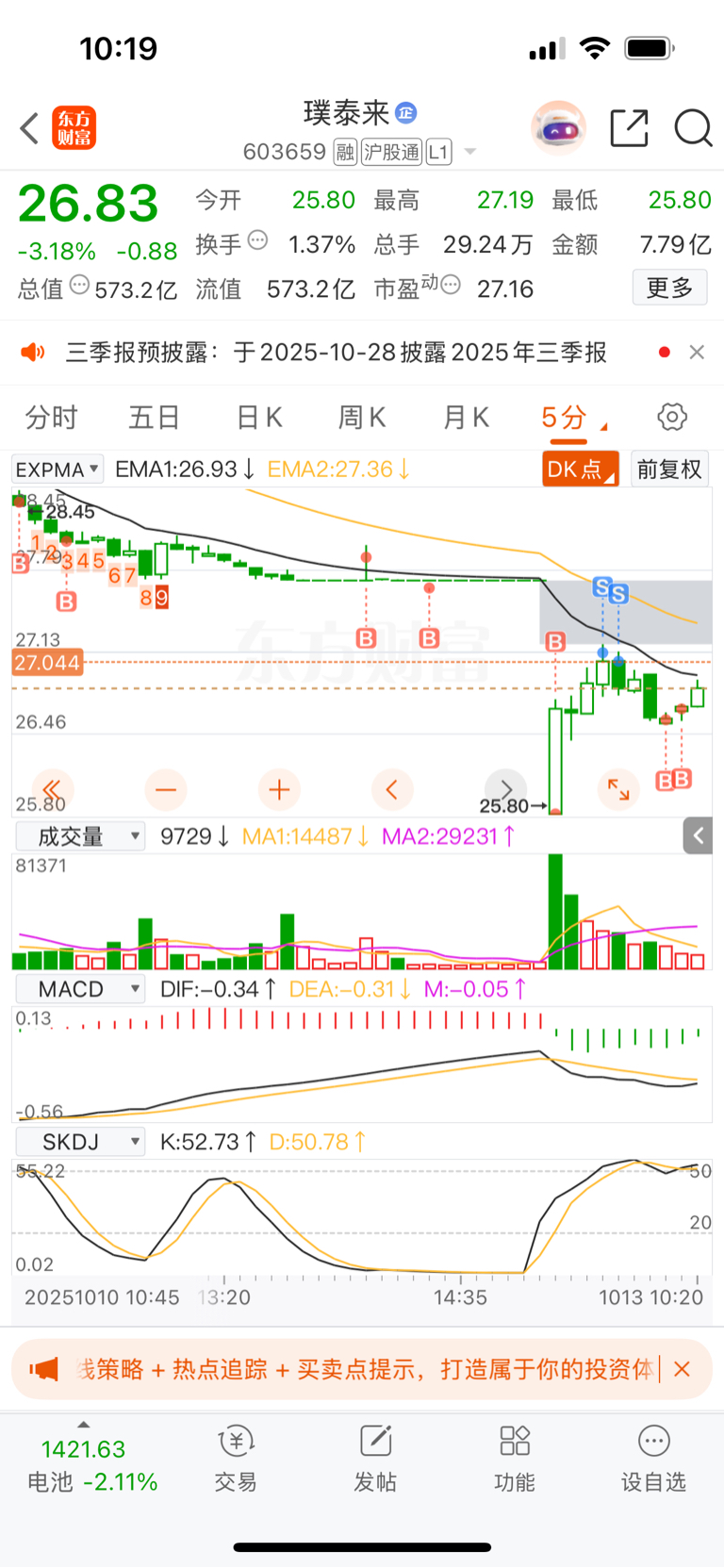
Task: Share this stock page
Action: click(629, 128)
